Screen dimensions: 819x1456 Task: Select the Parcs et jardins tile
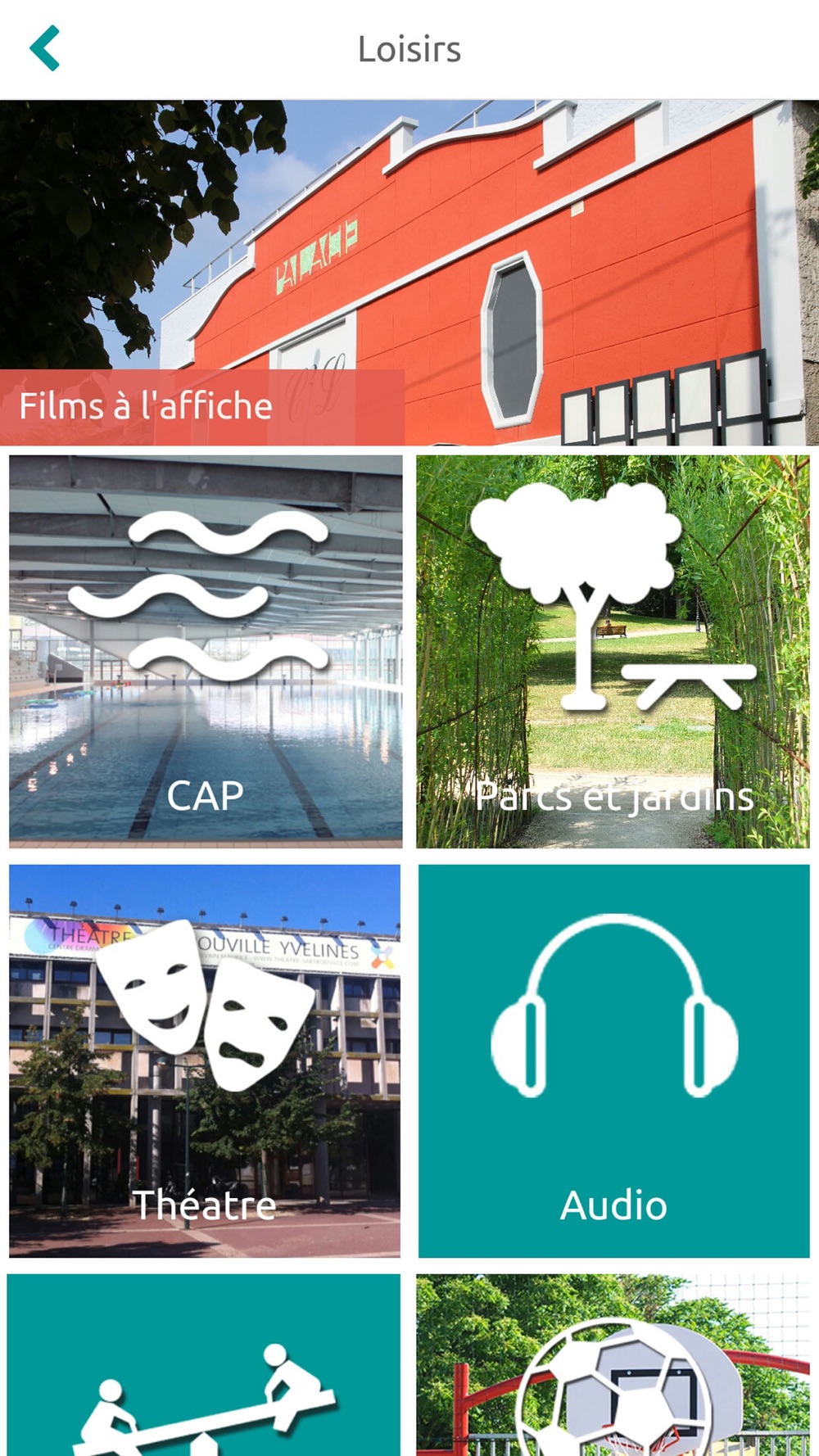(613, 651)
